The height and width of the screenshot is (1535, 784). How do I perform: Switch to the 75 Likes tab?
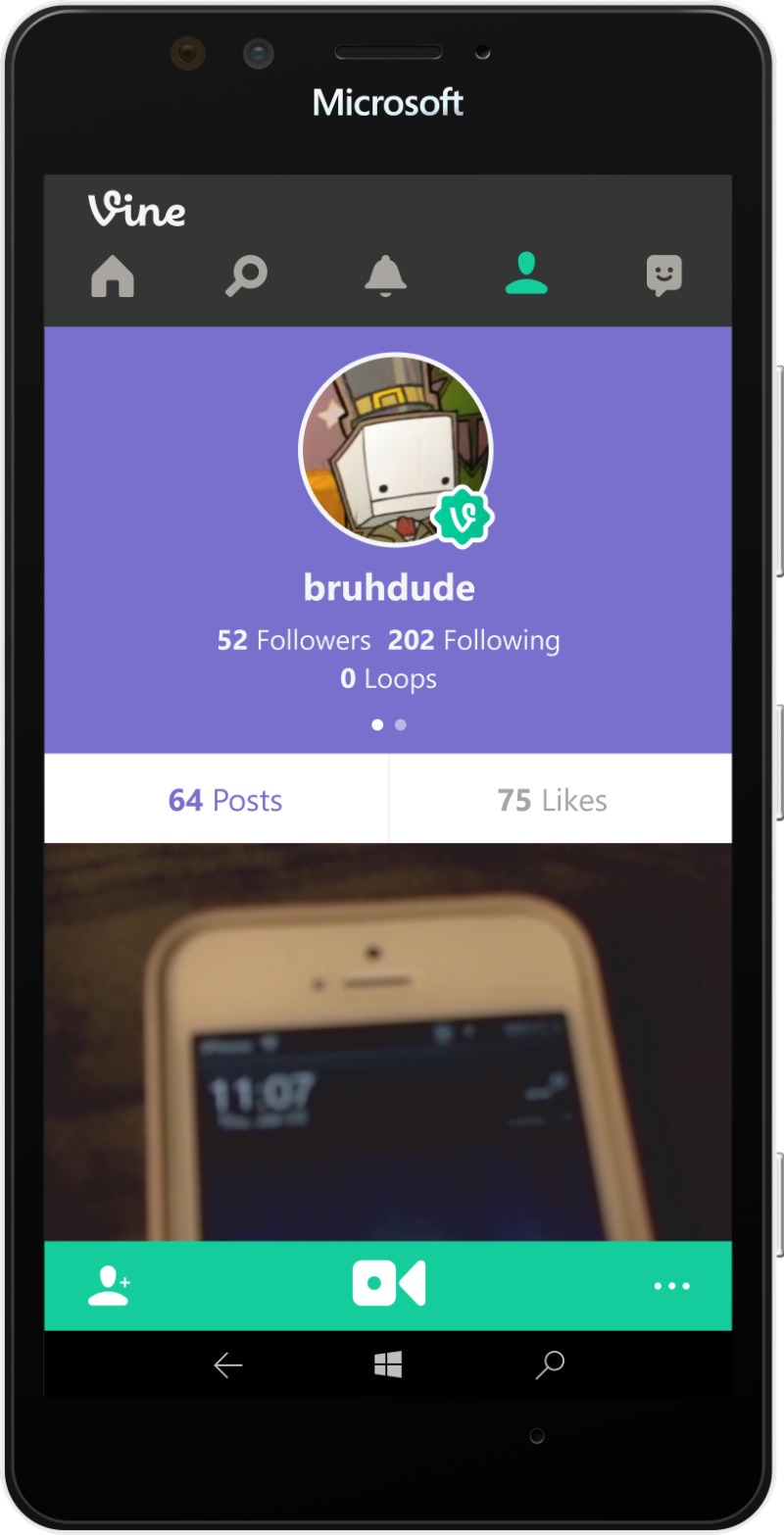pos(552,800)
